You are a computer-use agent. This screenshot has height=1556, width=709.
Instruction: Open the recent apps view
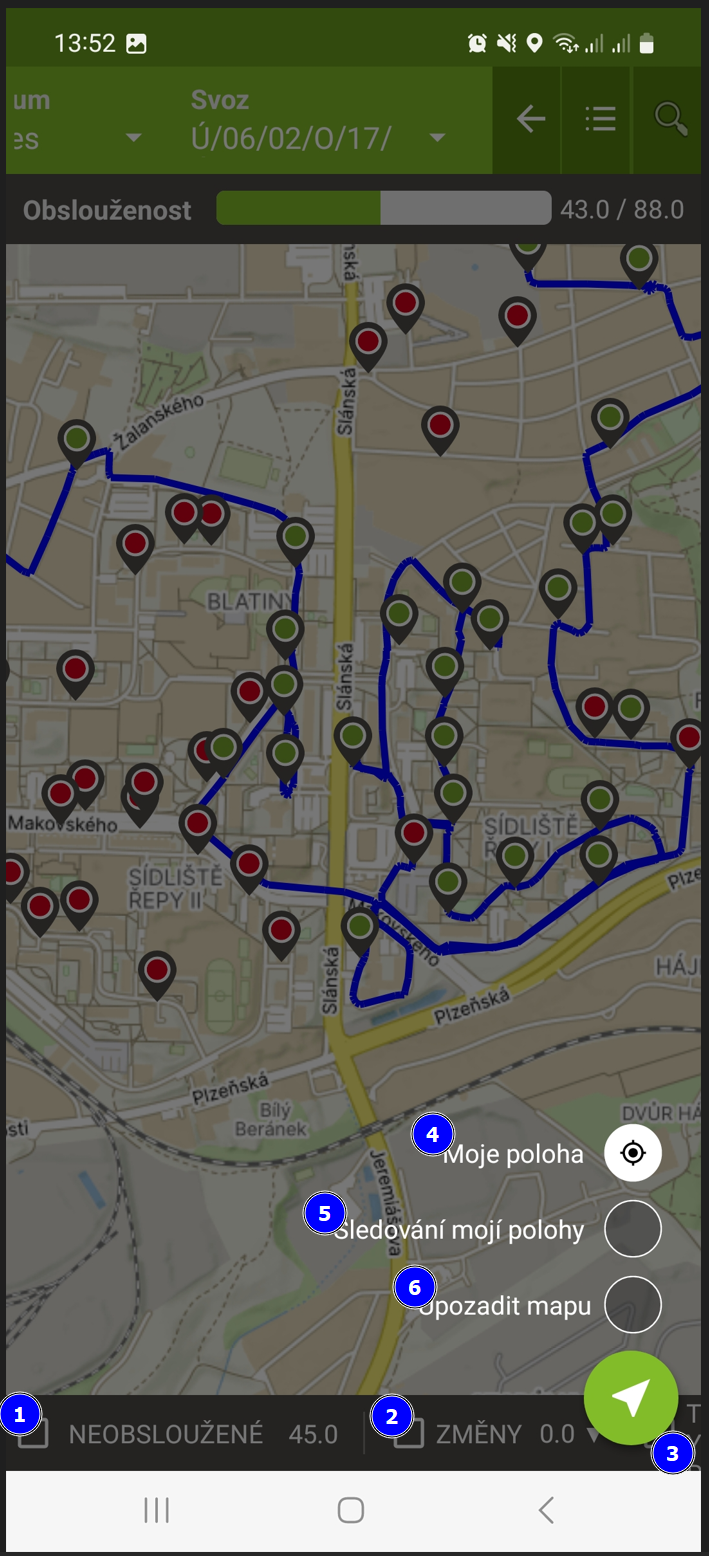(157, 1510)
